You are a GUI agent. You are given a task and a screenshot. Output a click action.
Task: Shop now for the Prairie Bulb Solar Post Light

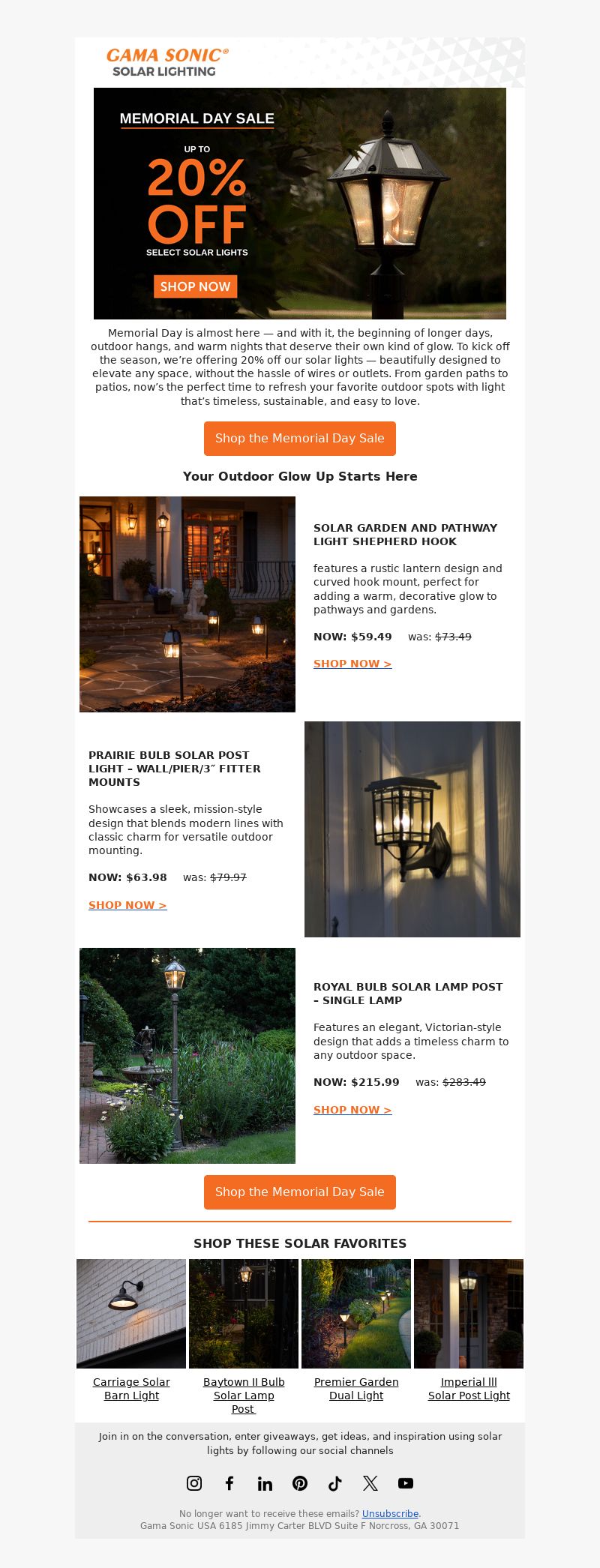click(127, 905)
